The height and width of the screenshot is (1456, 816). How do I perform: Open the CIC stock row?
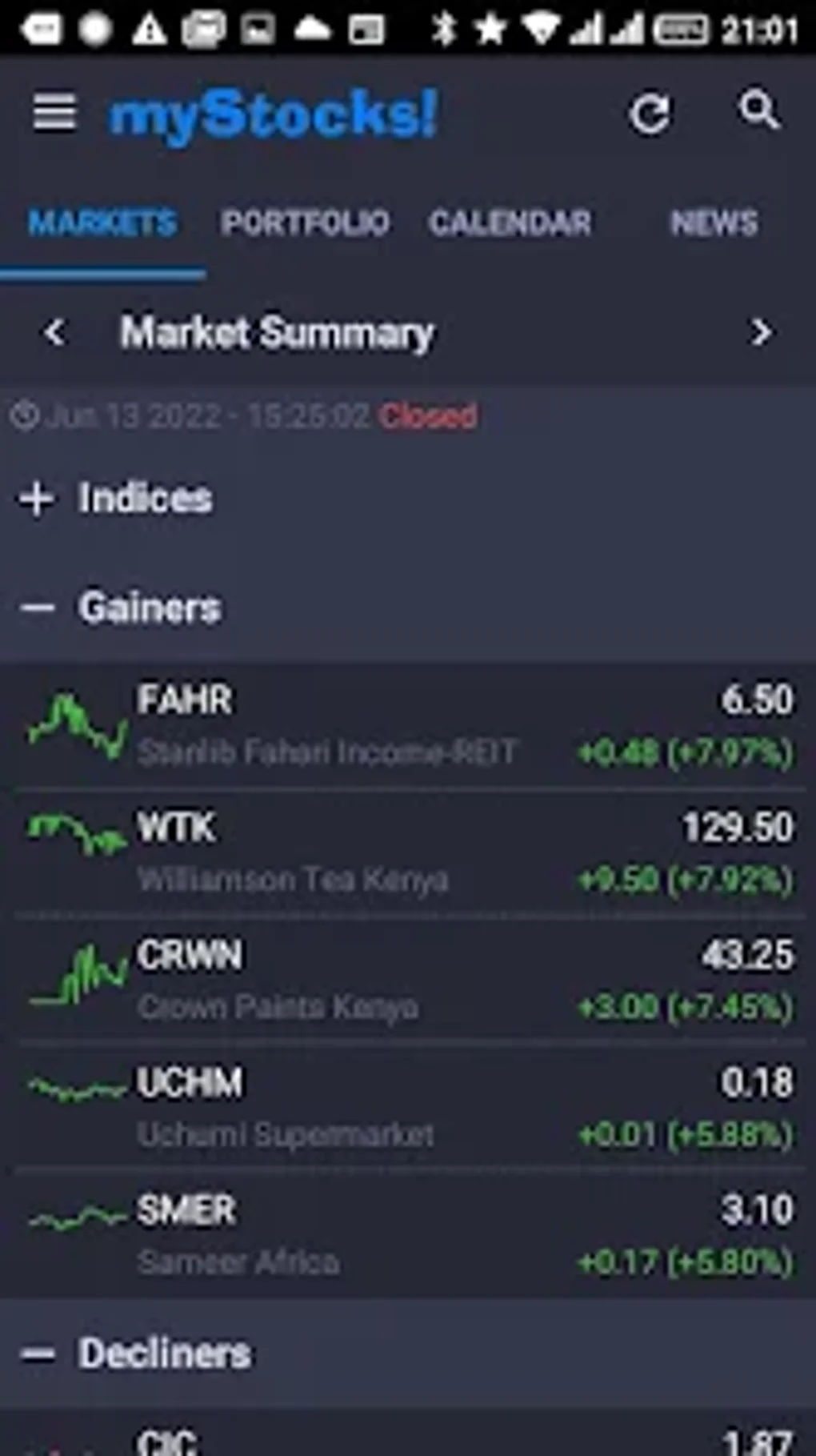click(x=408, y=1434)
